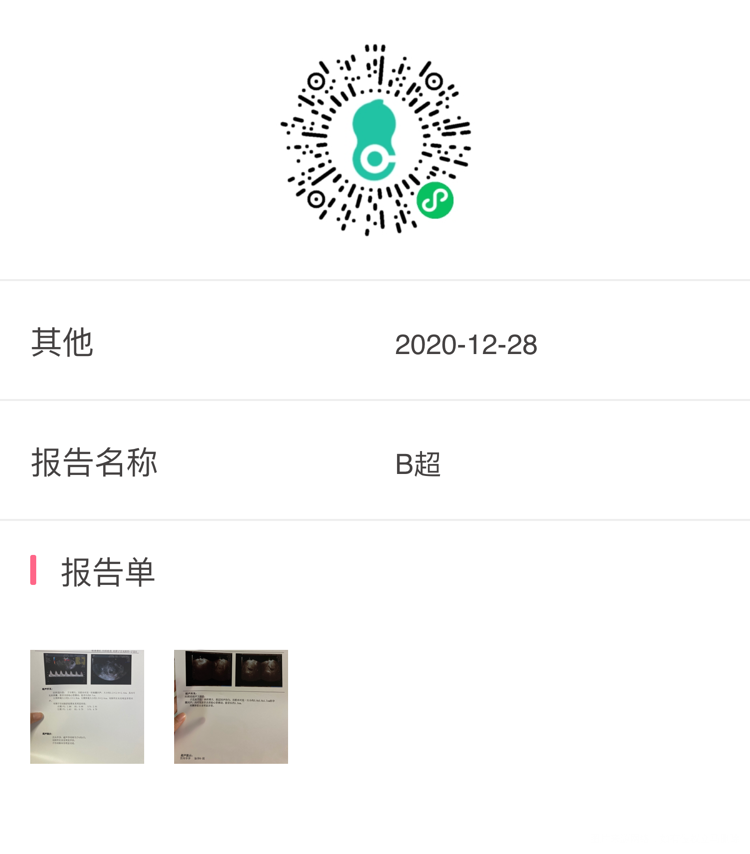The height and width of the screenshot is (854, 750).
Task: Tap the 报告名称 label text
Action: pyautogui.click(x=95, y=462)
